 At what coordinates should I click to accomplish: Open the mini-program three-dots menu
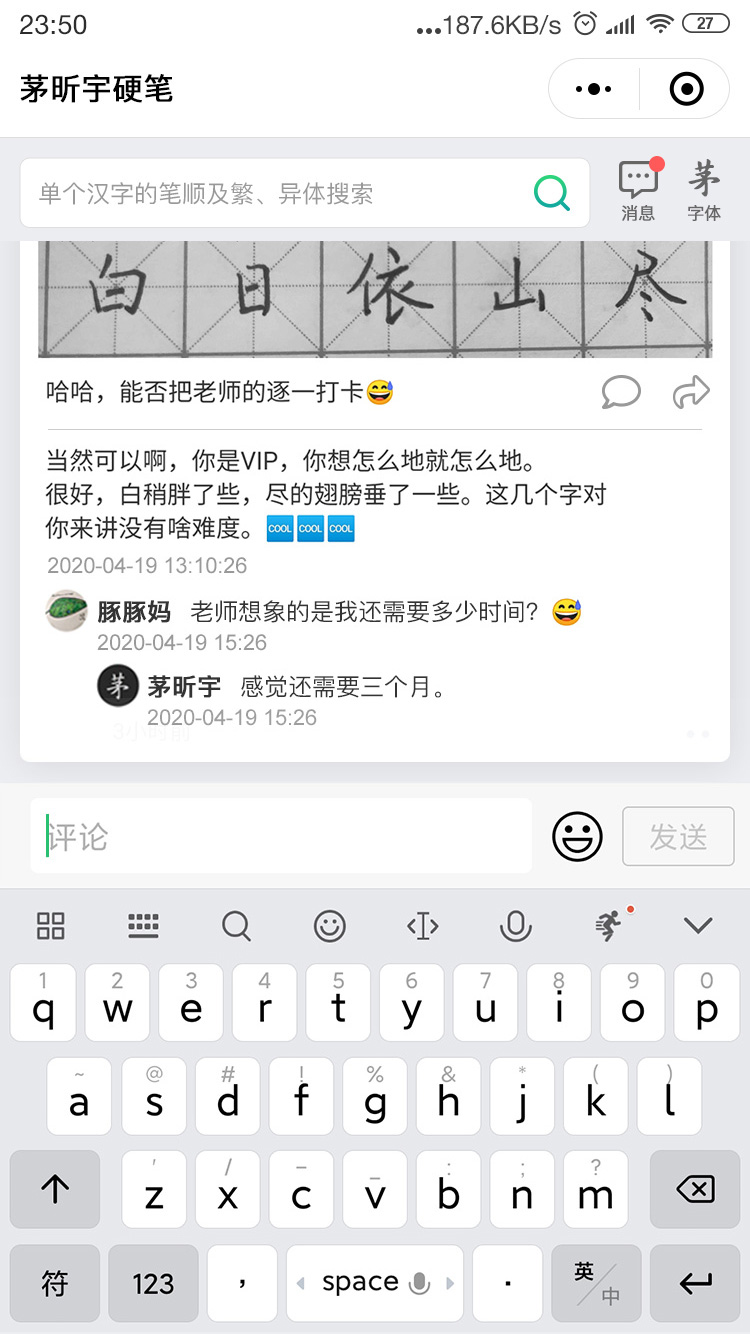click(x=594, y=89)
